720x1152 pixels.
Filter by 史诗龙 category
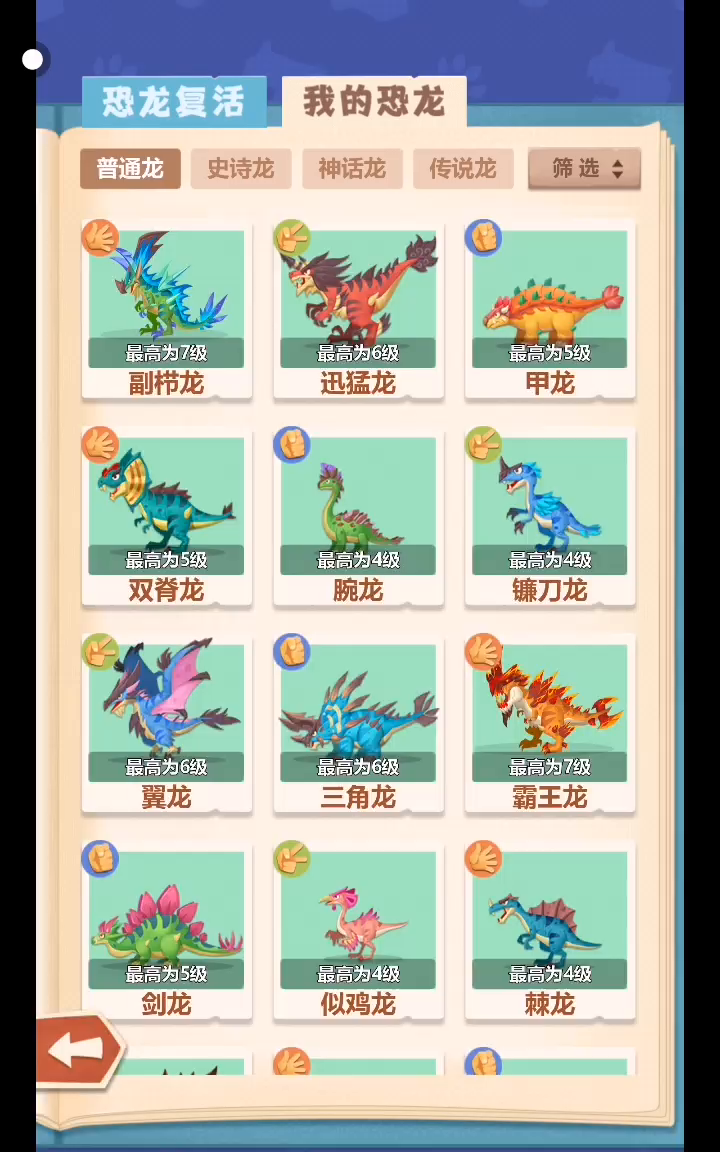tap(240, 169)
